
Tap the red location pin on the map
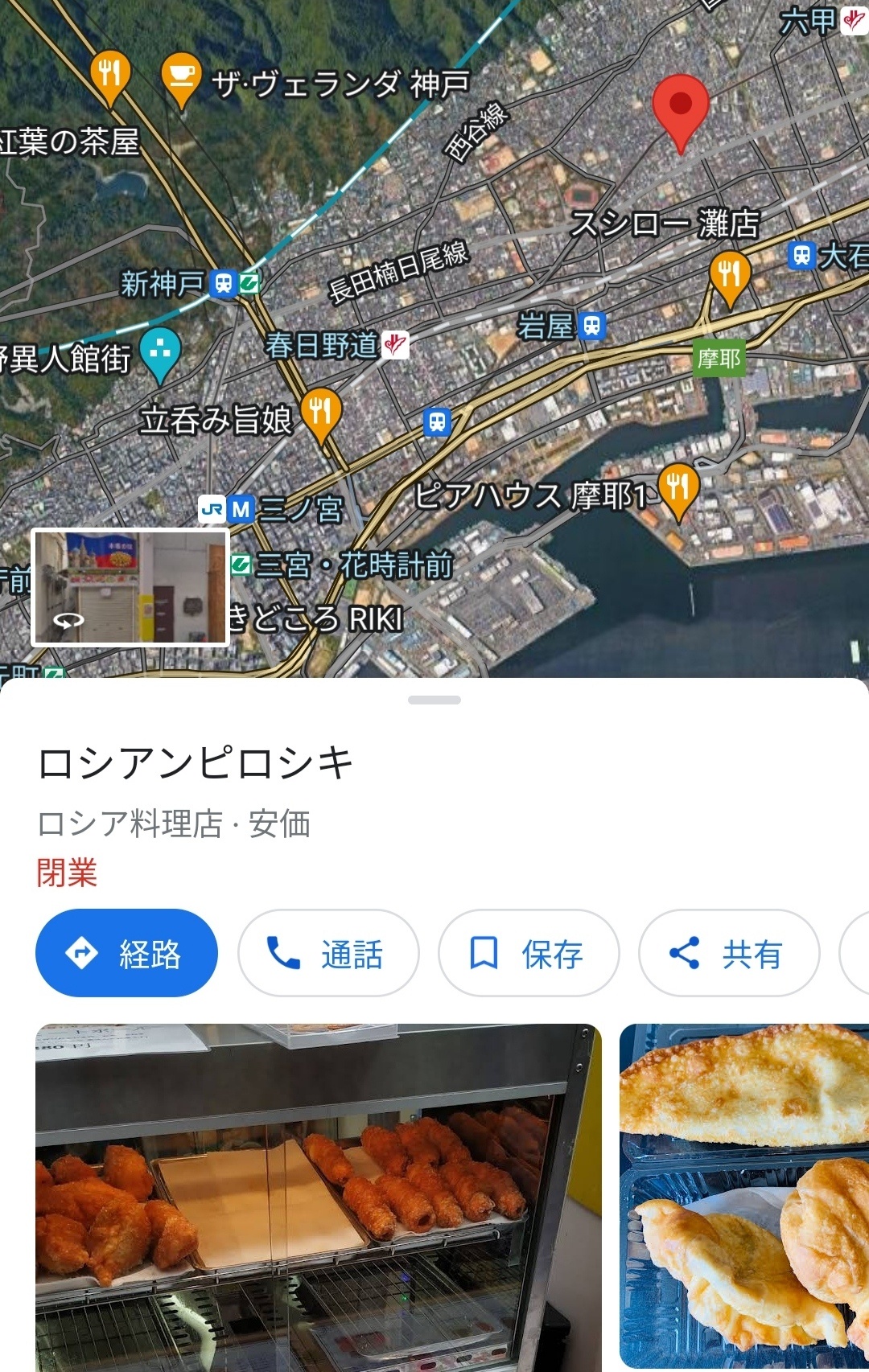(681, 110)
